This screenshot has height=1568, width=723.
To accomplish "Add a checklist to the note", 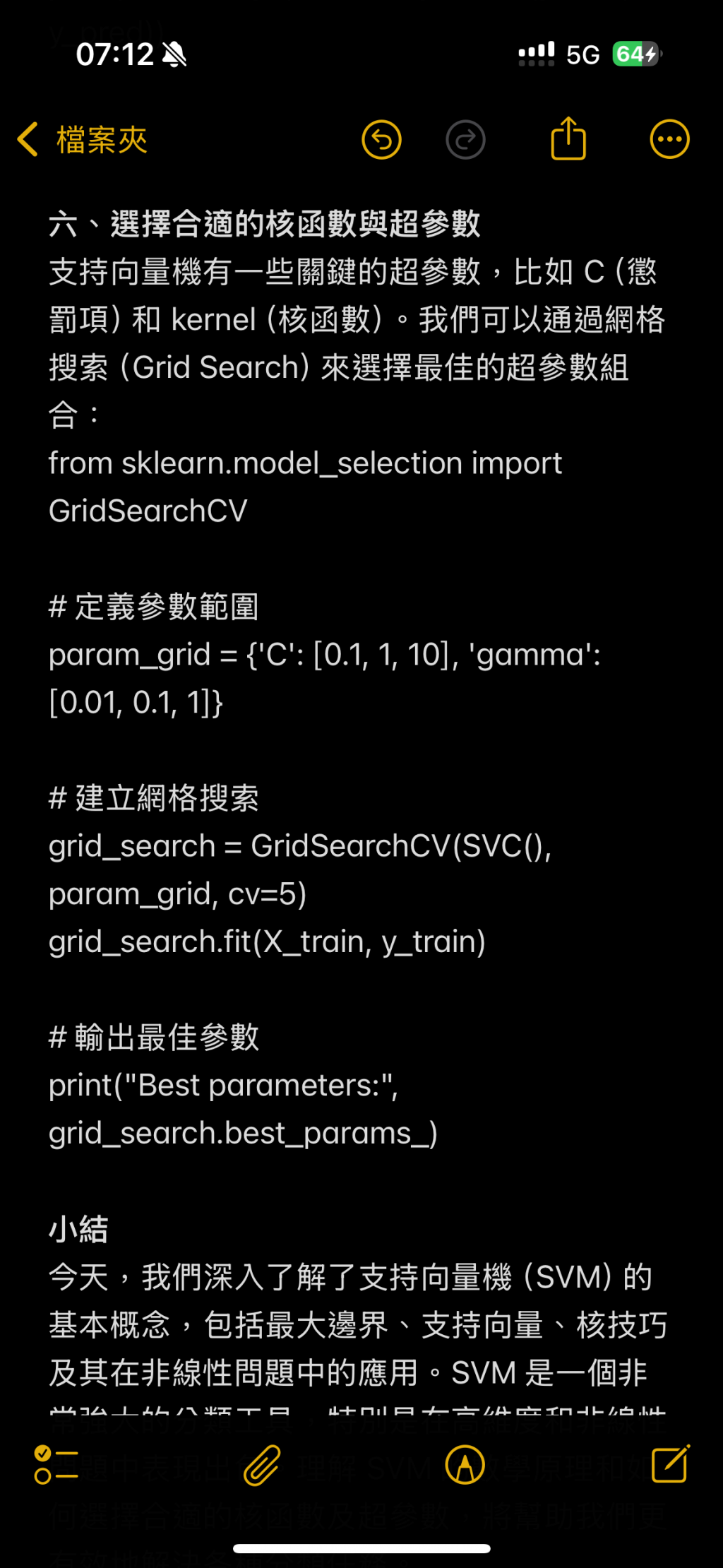I will 56,1464.
